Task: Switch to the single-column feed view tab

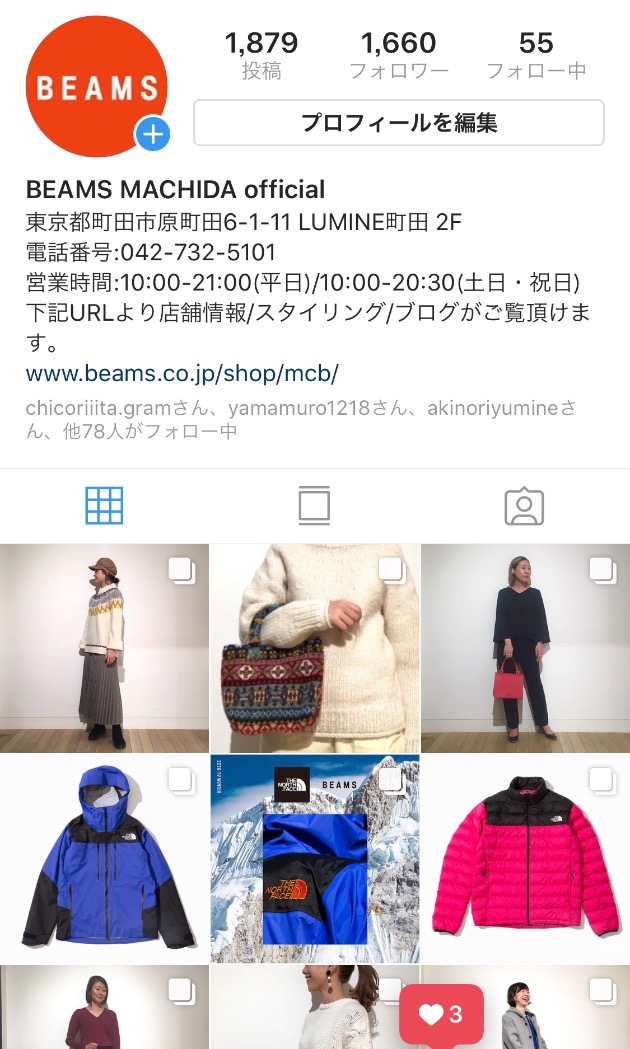Action: pyautogui.click(x=314, y=506)
